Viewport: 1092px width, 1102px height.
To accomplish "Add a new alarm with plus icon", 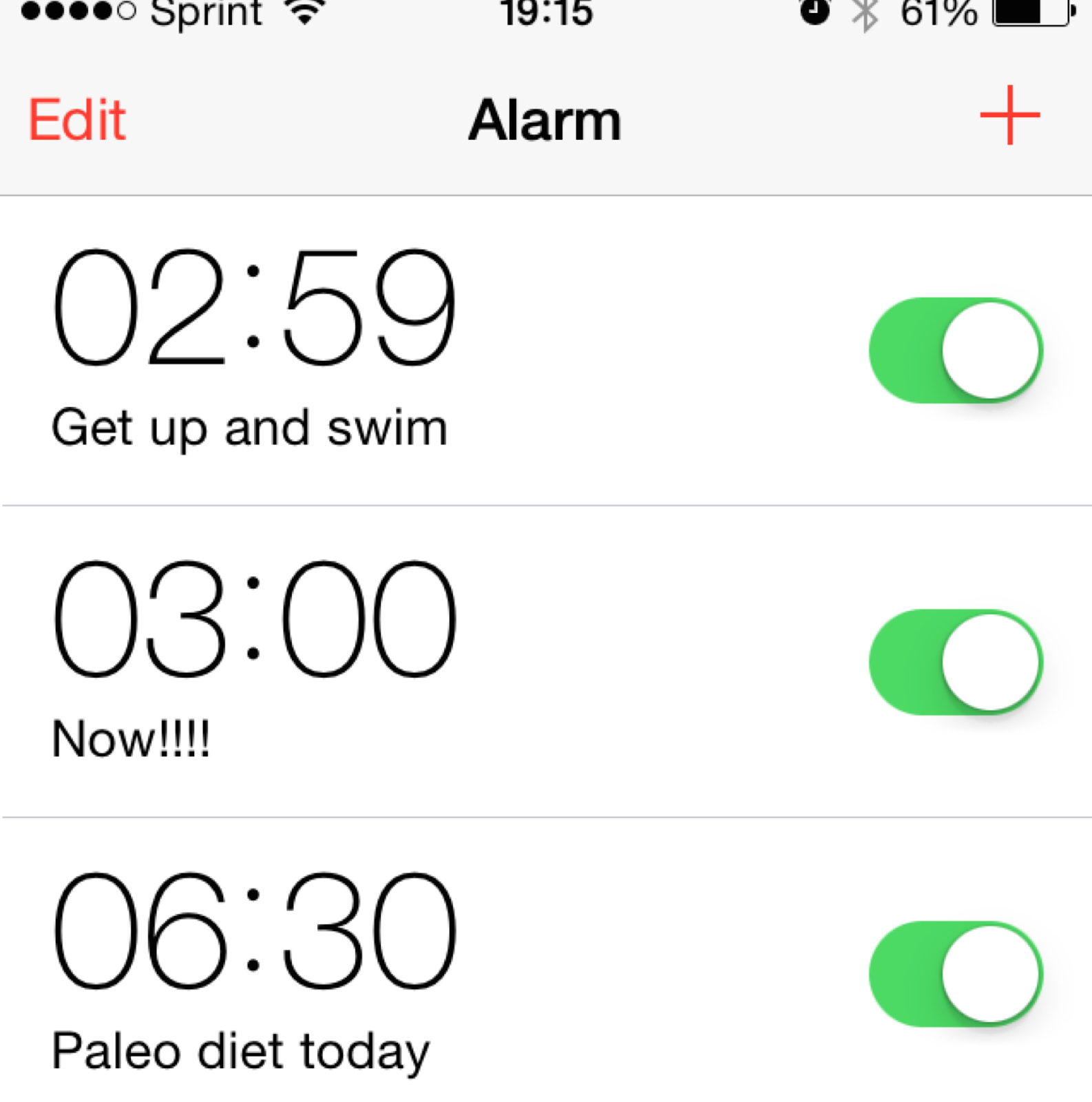I will [1009, 116].
